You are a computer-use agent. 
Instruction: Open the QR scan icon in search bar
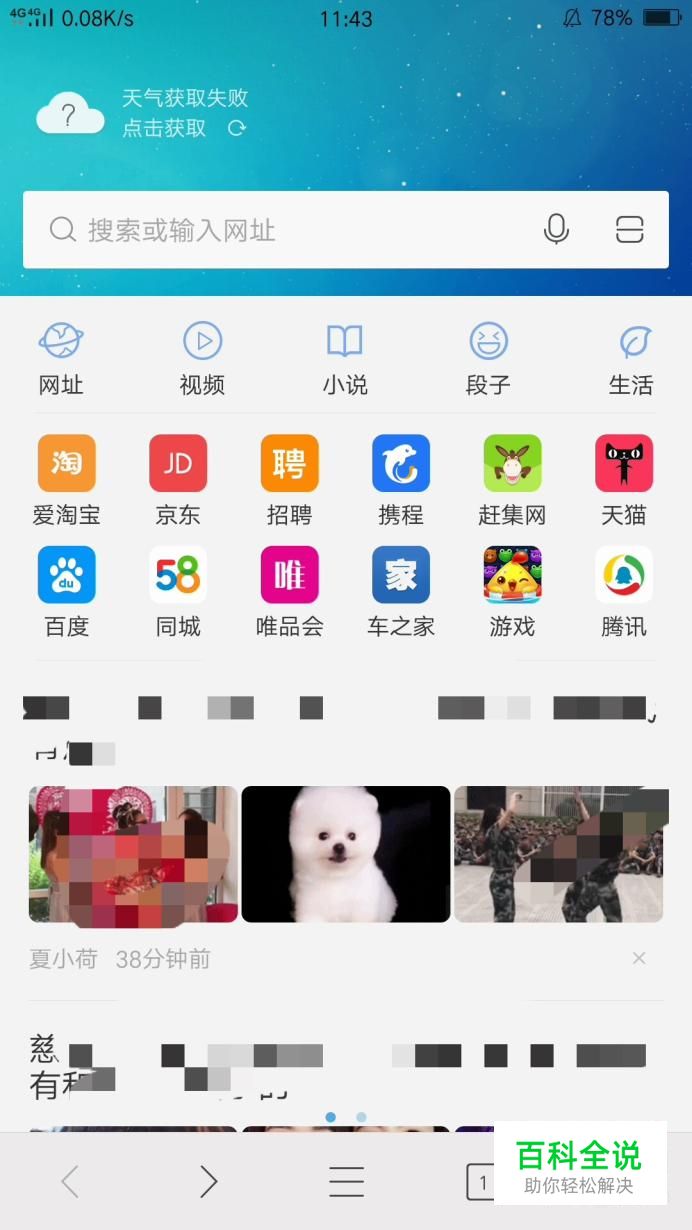pyautogui.click(x=629, y=230)
